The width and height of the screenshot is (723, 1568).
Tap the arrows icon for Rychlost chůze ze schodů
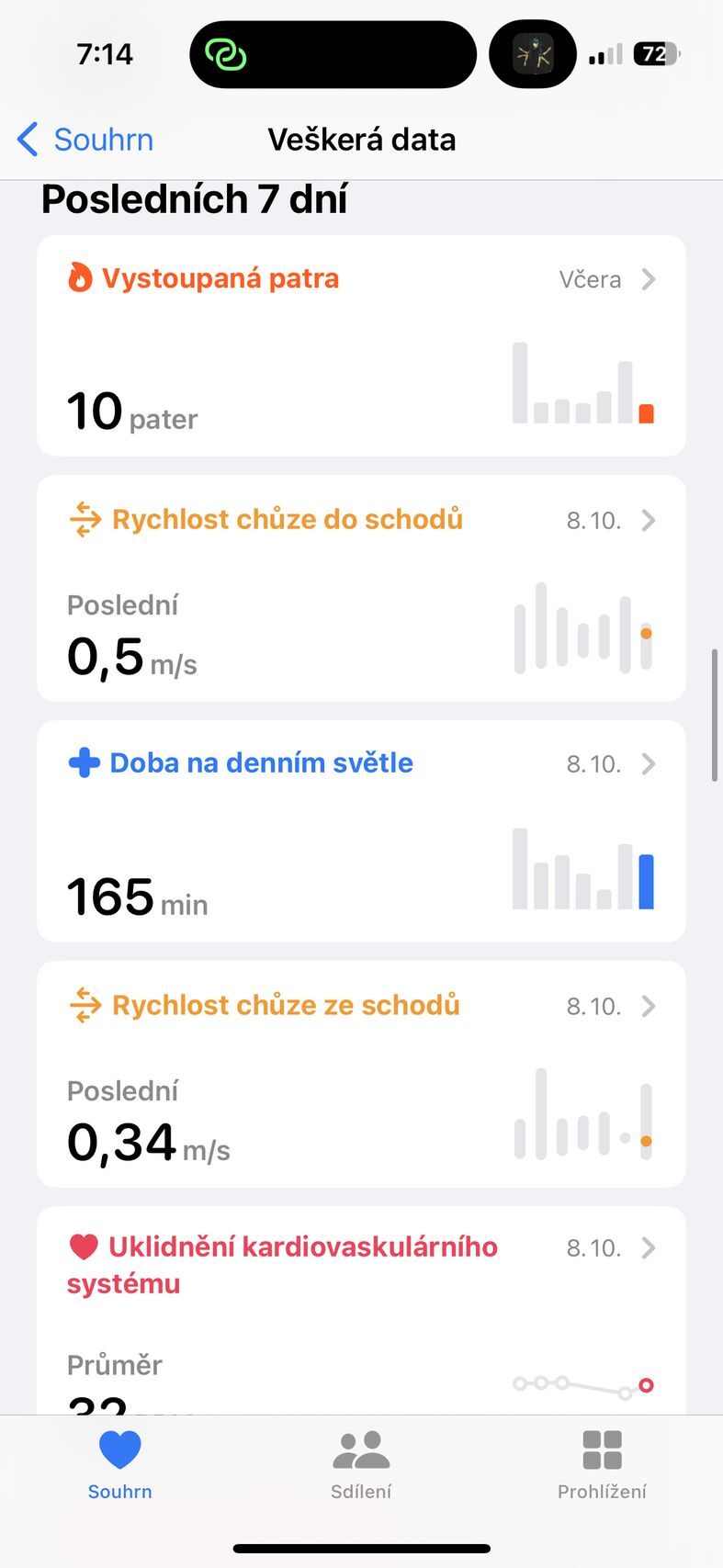tap(84, 1005)
